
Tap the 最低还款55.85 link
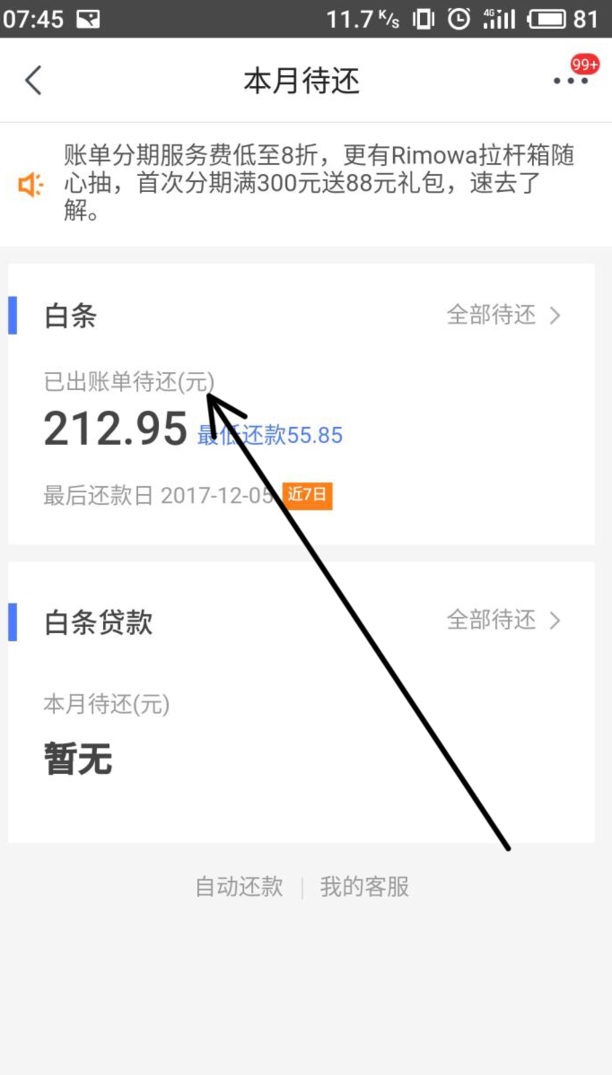pyautogui.click(x=270, y=435)
